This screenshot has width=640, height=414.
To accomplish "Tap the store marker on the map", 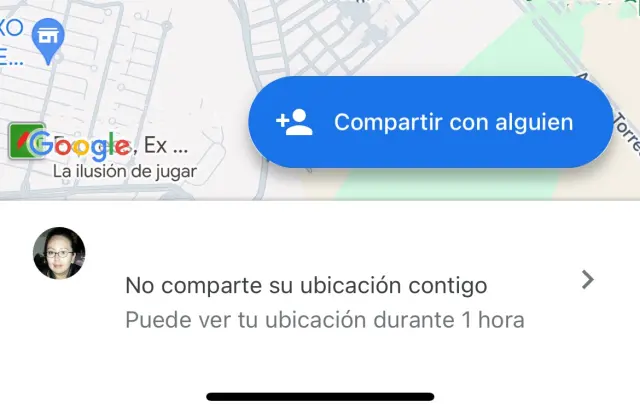I will tap(44, 40).
